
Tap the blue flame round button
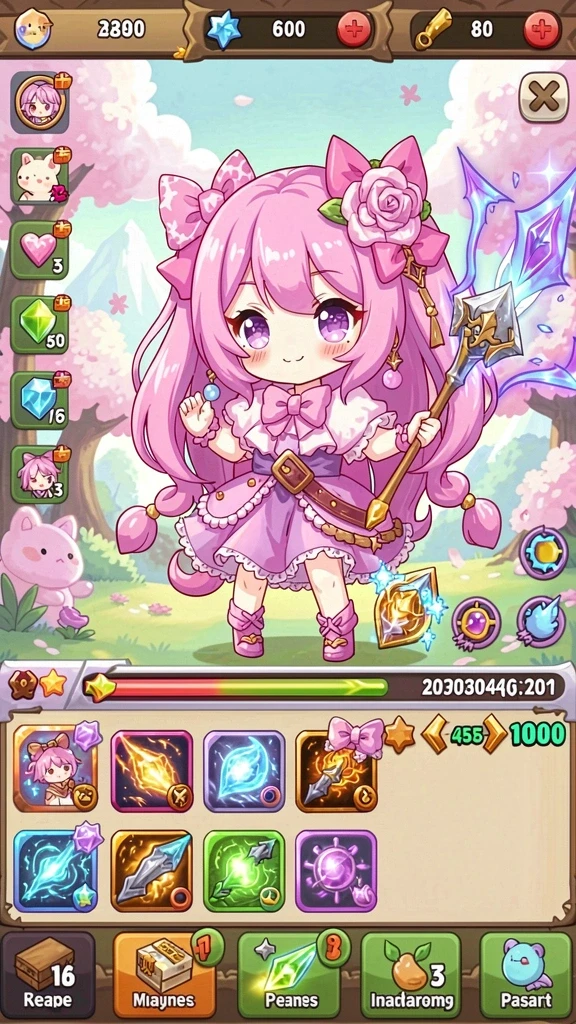[541, 620]
